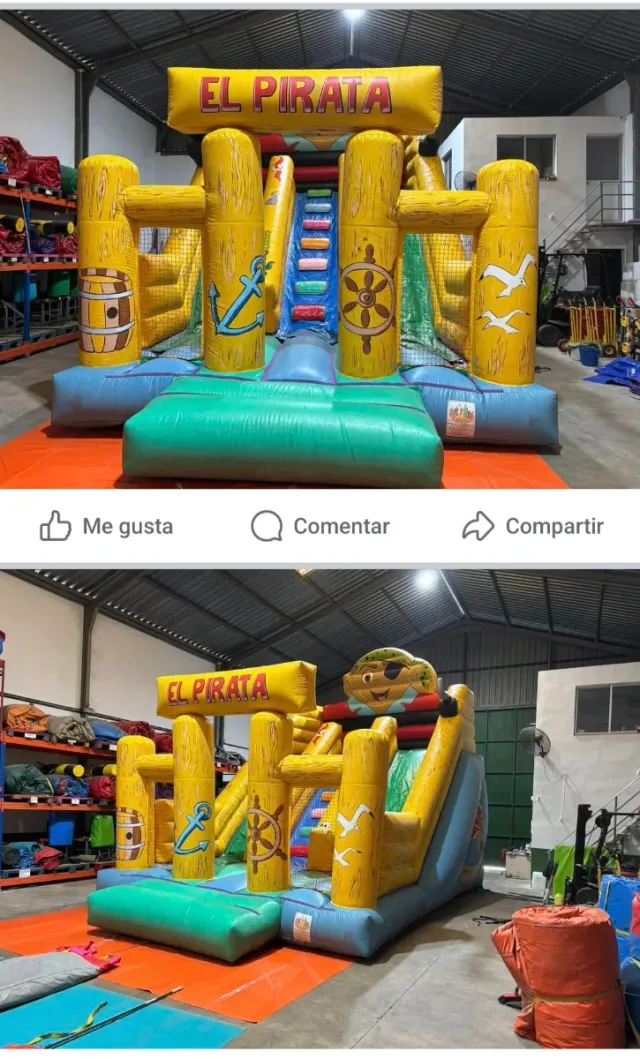
Task: Share the post via Compartir
Action: click(x=533, y=526)
